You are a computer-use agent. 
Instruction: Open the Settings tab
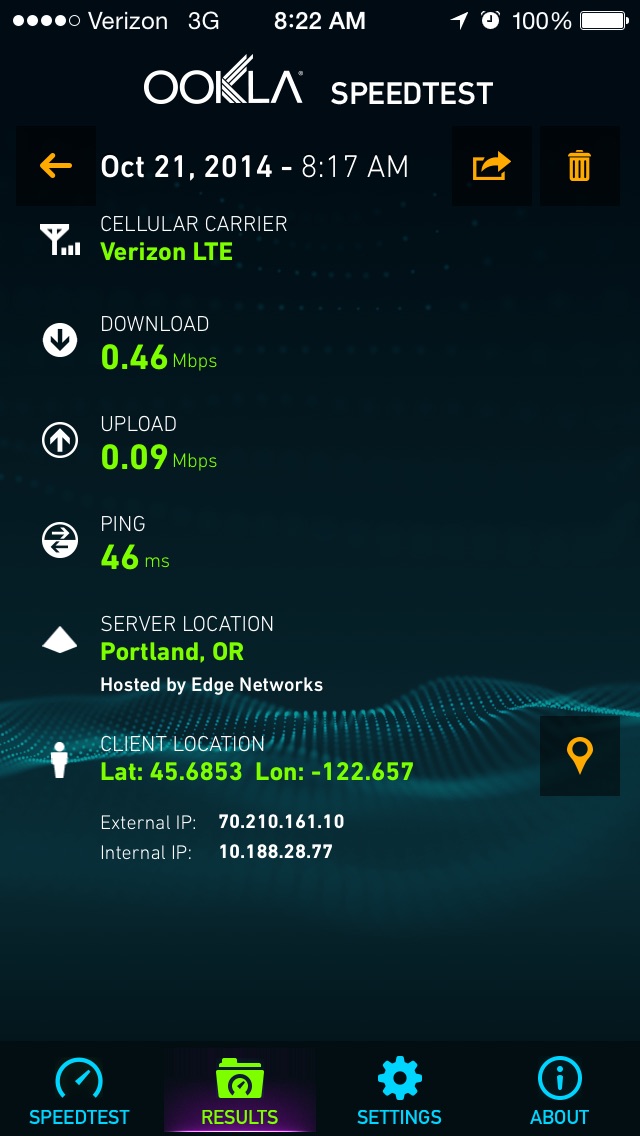399,1091
